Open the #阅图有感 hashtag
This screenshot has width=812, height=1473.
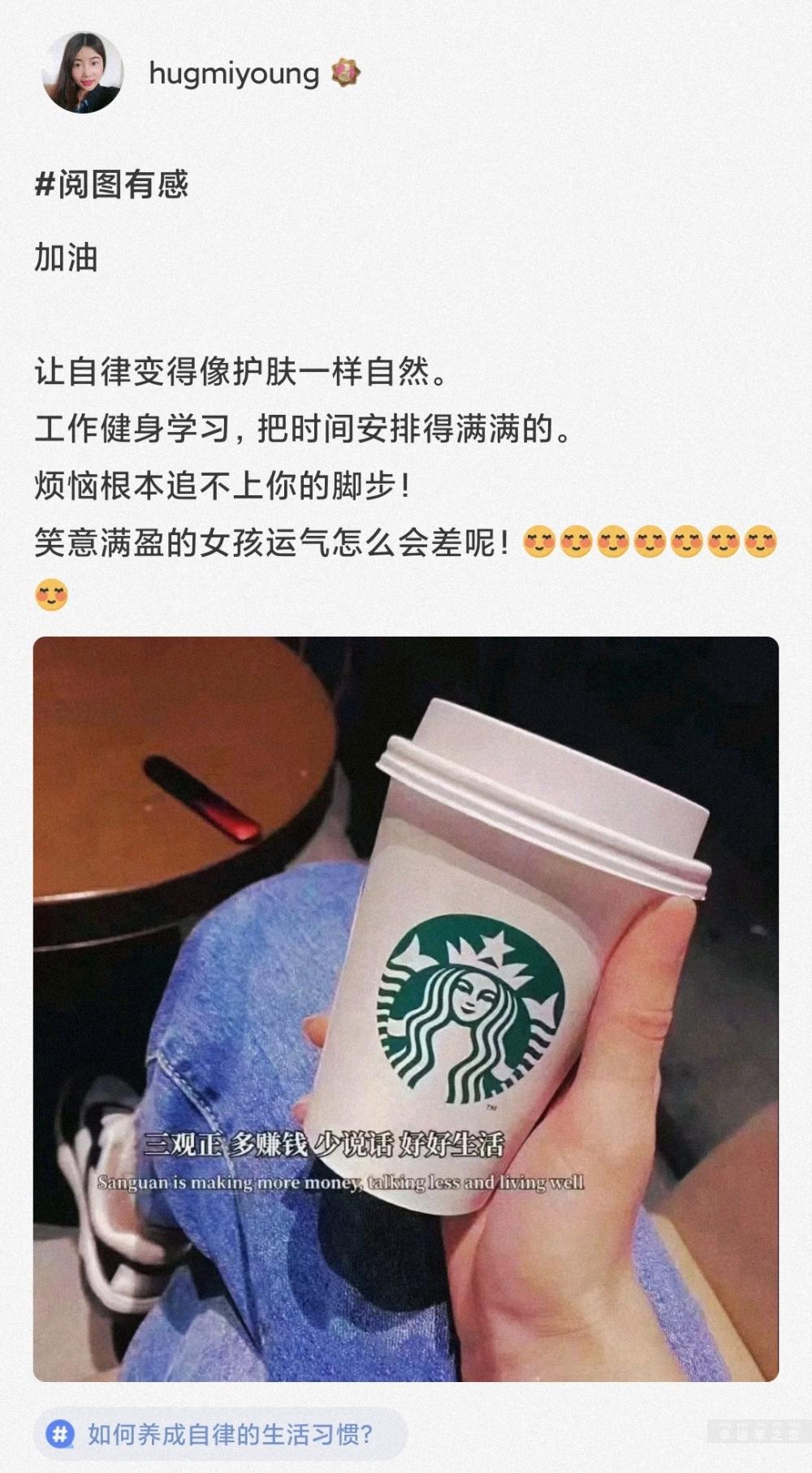[111, 184]
